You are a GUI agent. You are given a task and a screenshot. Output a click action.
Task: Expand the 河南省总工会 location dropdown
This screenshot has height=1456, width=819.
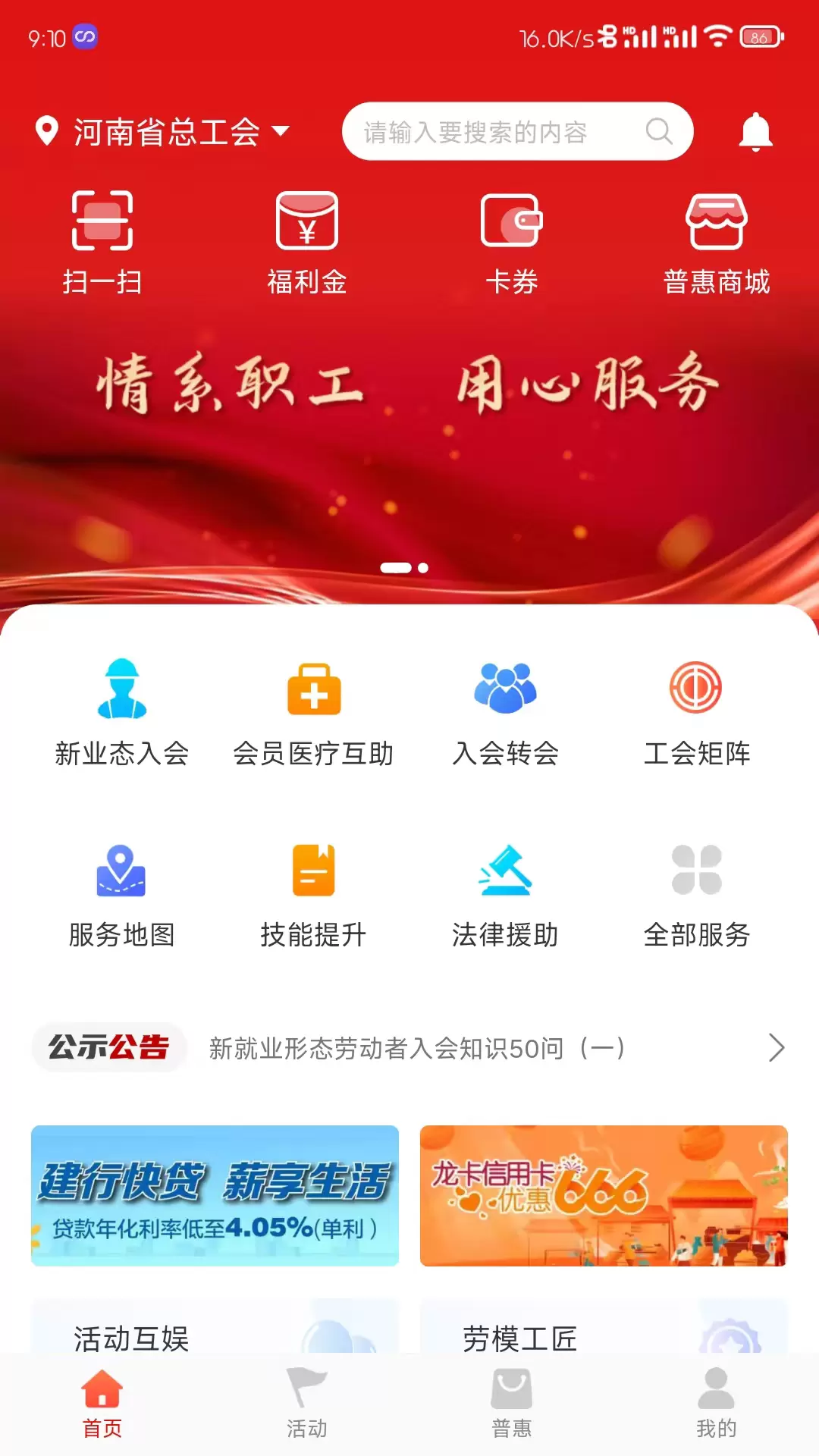tap(163, 132)
